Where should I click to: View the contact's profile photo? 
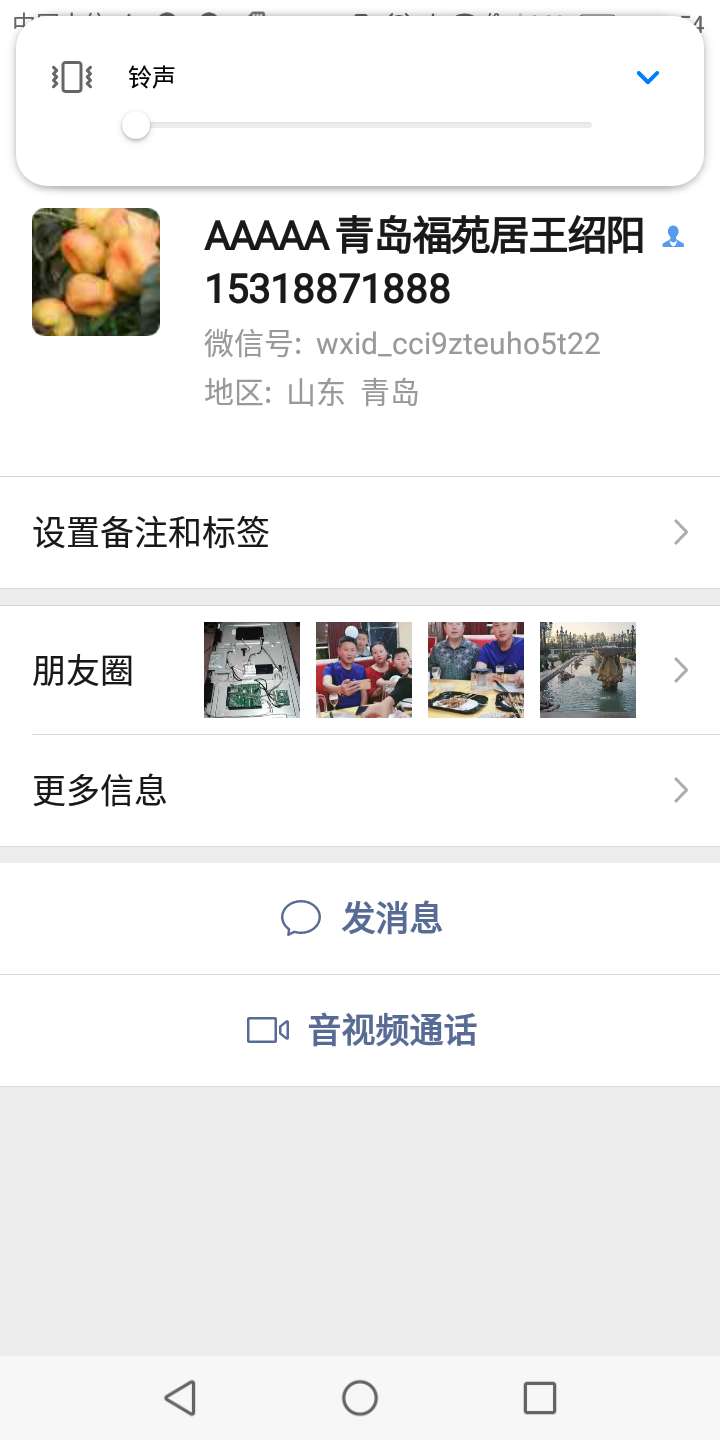pyautogui.click(x=96, y=272)
